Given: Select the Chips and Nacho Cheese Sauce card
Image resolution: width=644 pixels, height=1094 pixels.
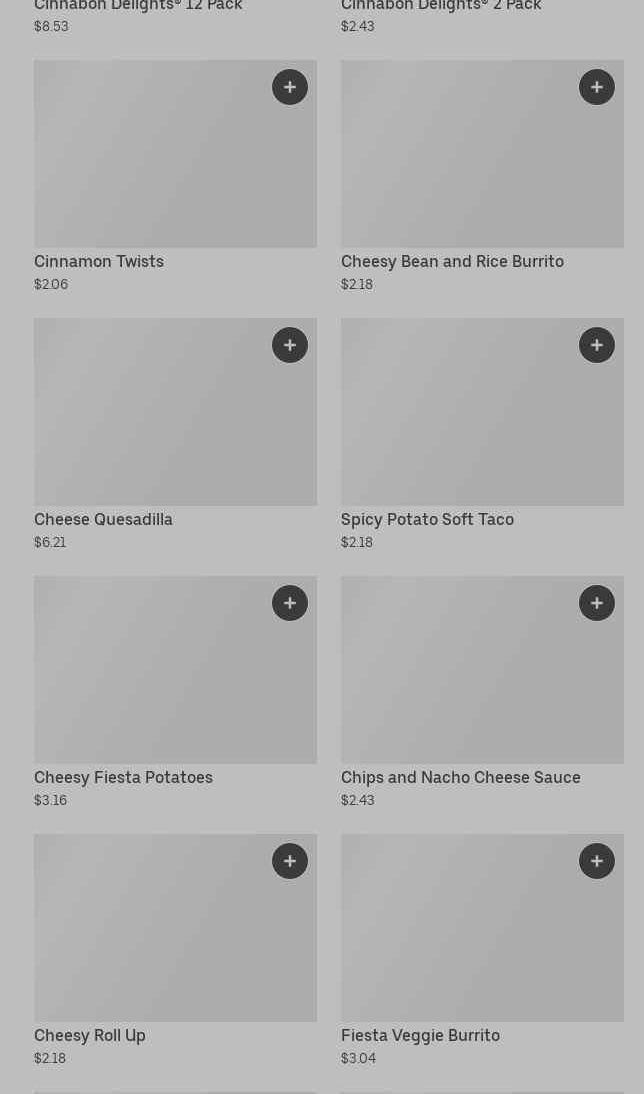Looking at the screenshot, I should click(x=460, y=685).
